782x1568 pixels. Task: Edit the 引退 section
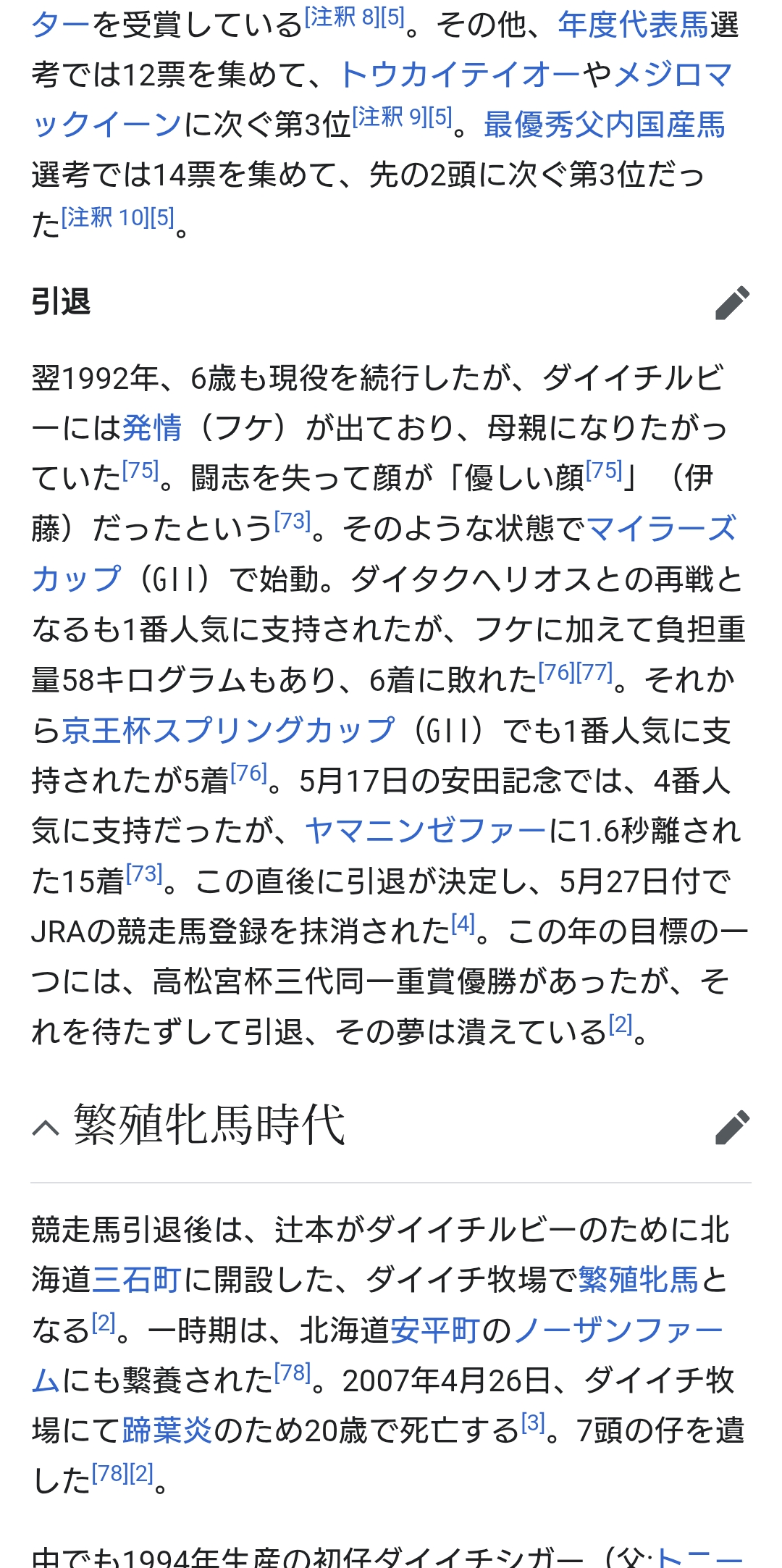(732, 303)
